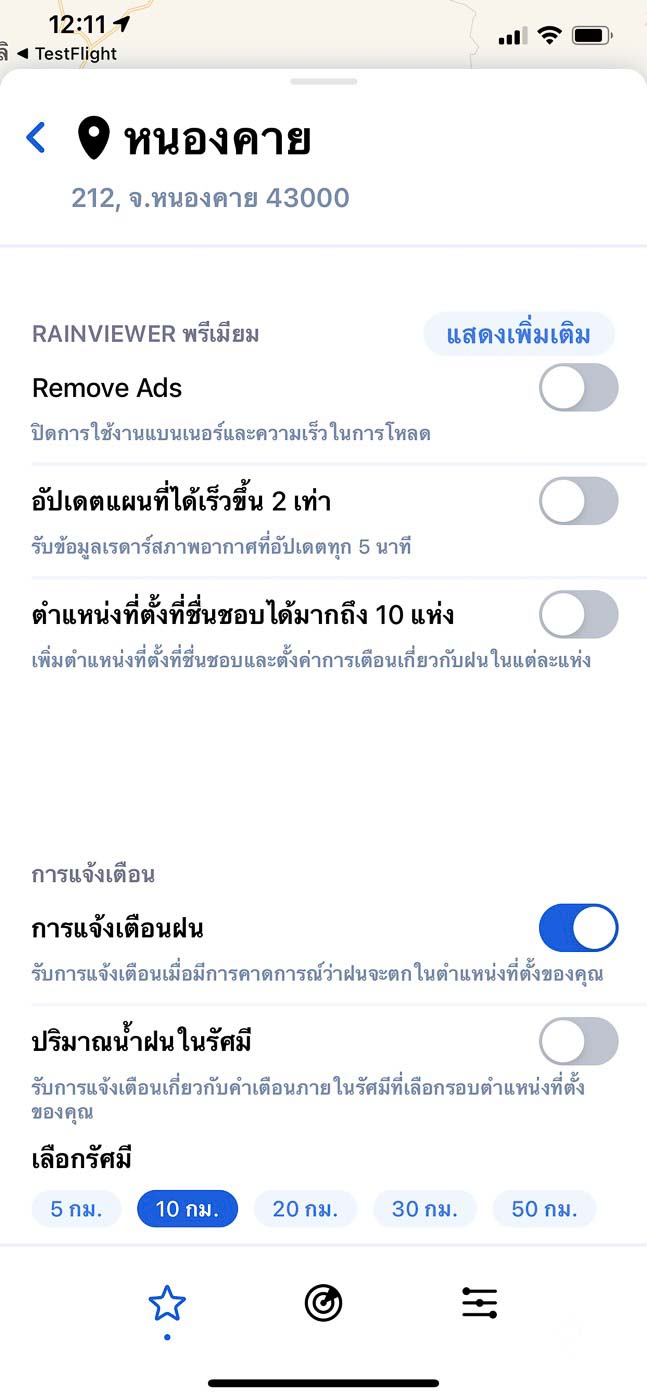Screen dimensions: 647x1400
Task: Return to TestFlight from status bar
Action: tap(67, 54)
